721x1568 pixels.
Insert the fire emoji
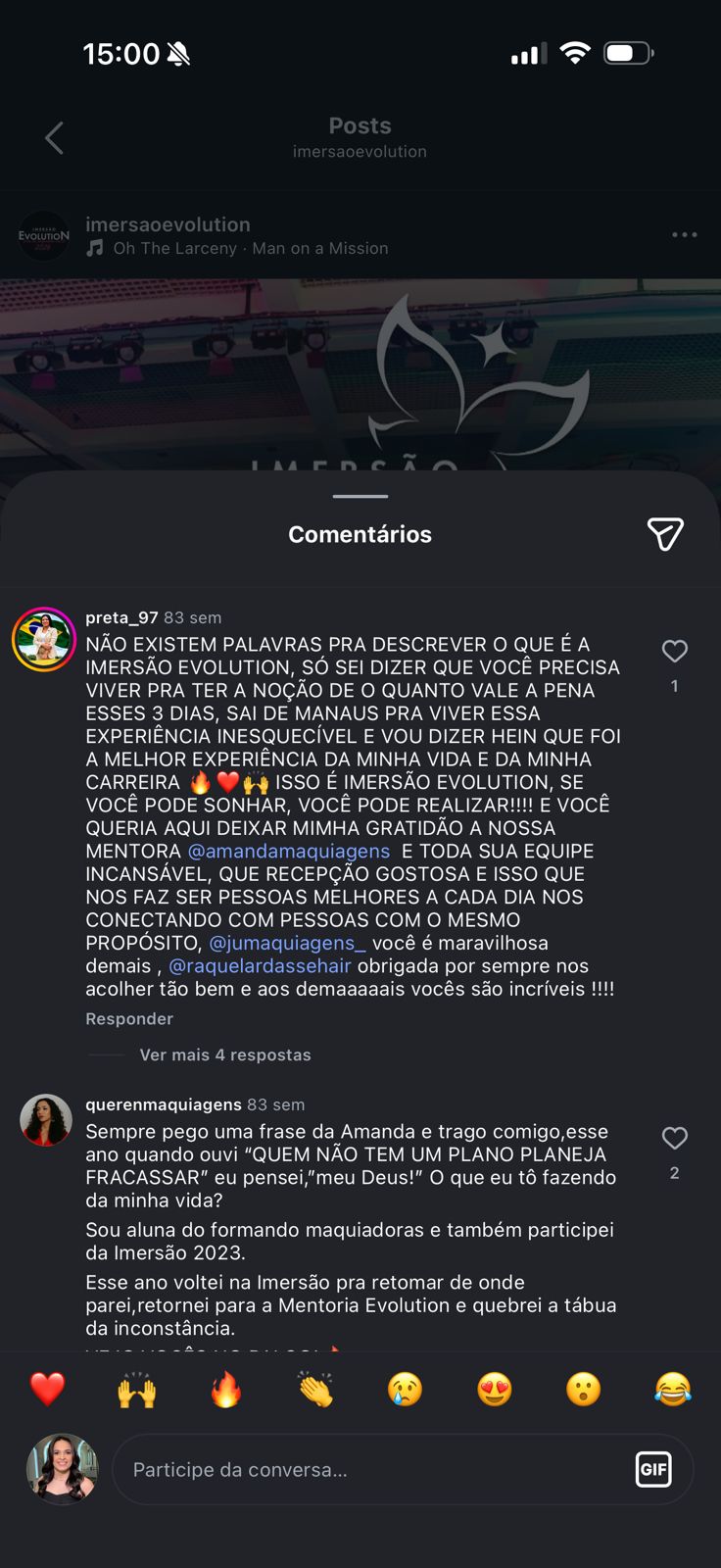click(226, 1389)
